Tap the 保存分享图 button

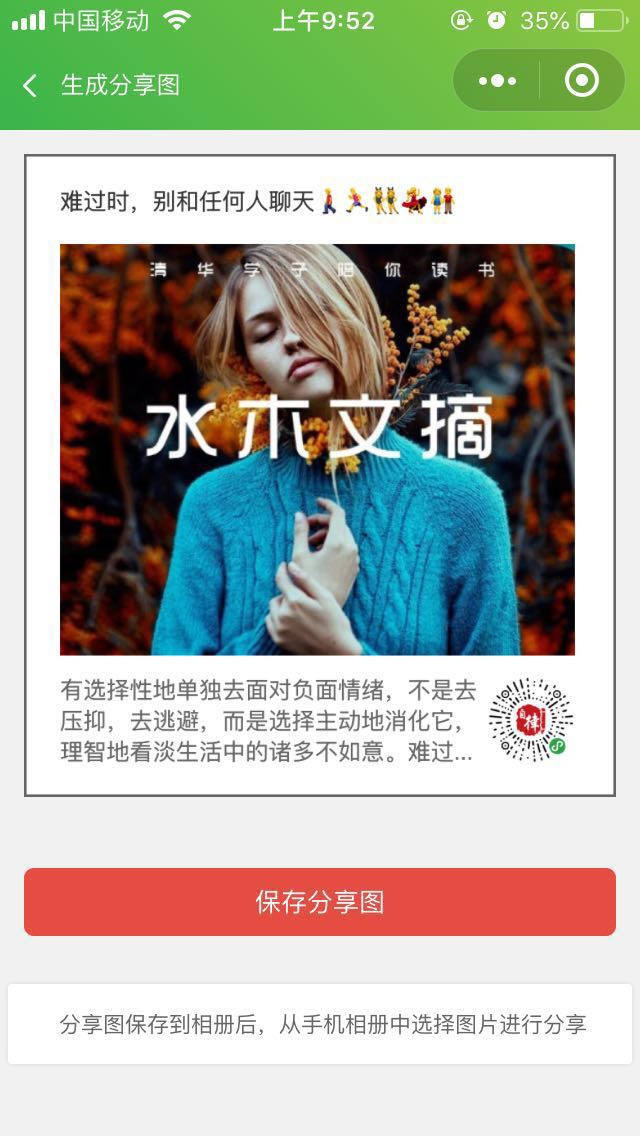click(x=320, y=902)
